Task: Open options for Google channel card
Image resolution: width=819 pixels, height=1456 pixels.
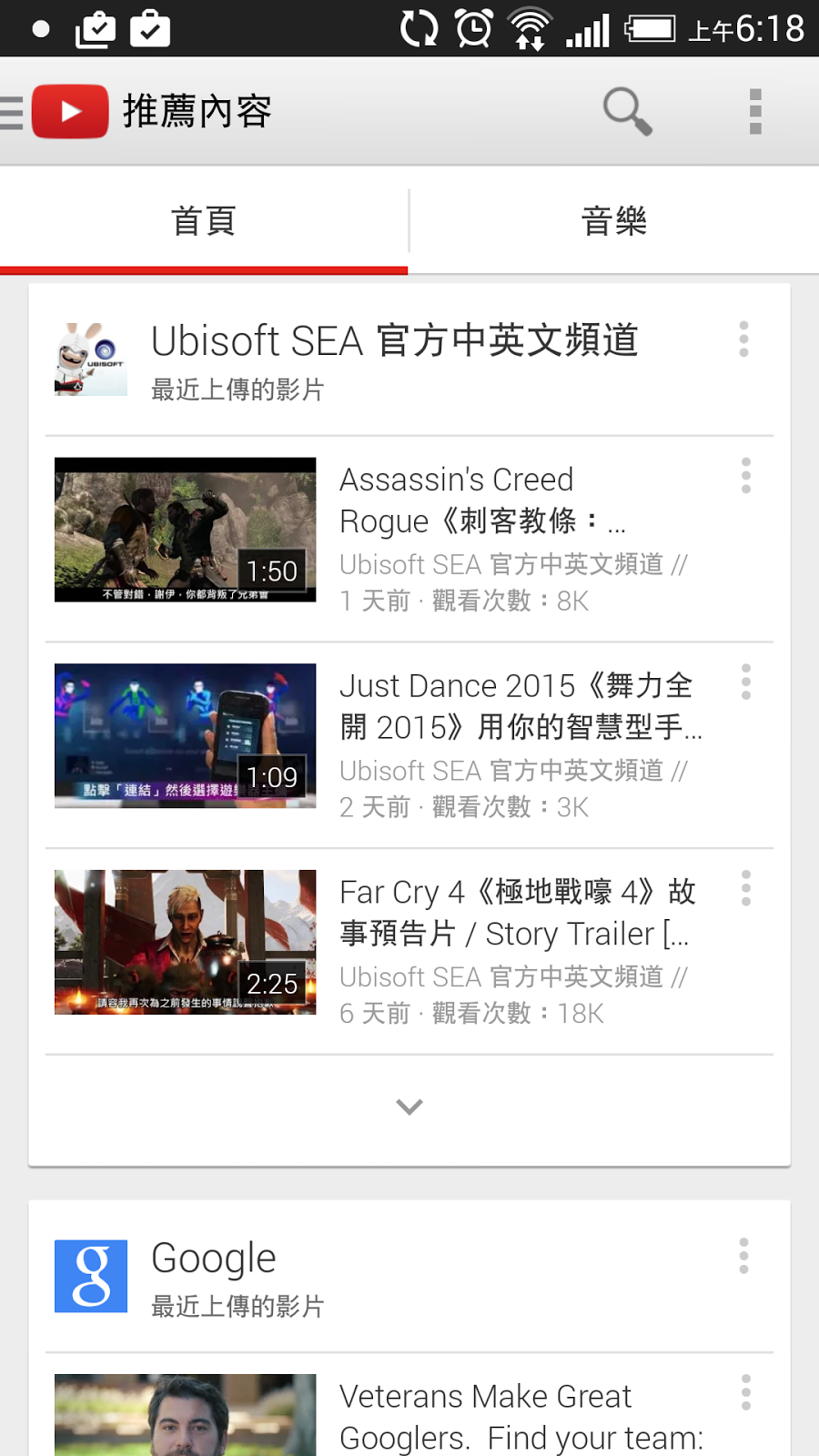Action: coord(743,1256)
